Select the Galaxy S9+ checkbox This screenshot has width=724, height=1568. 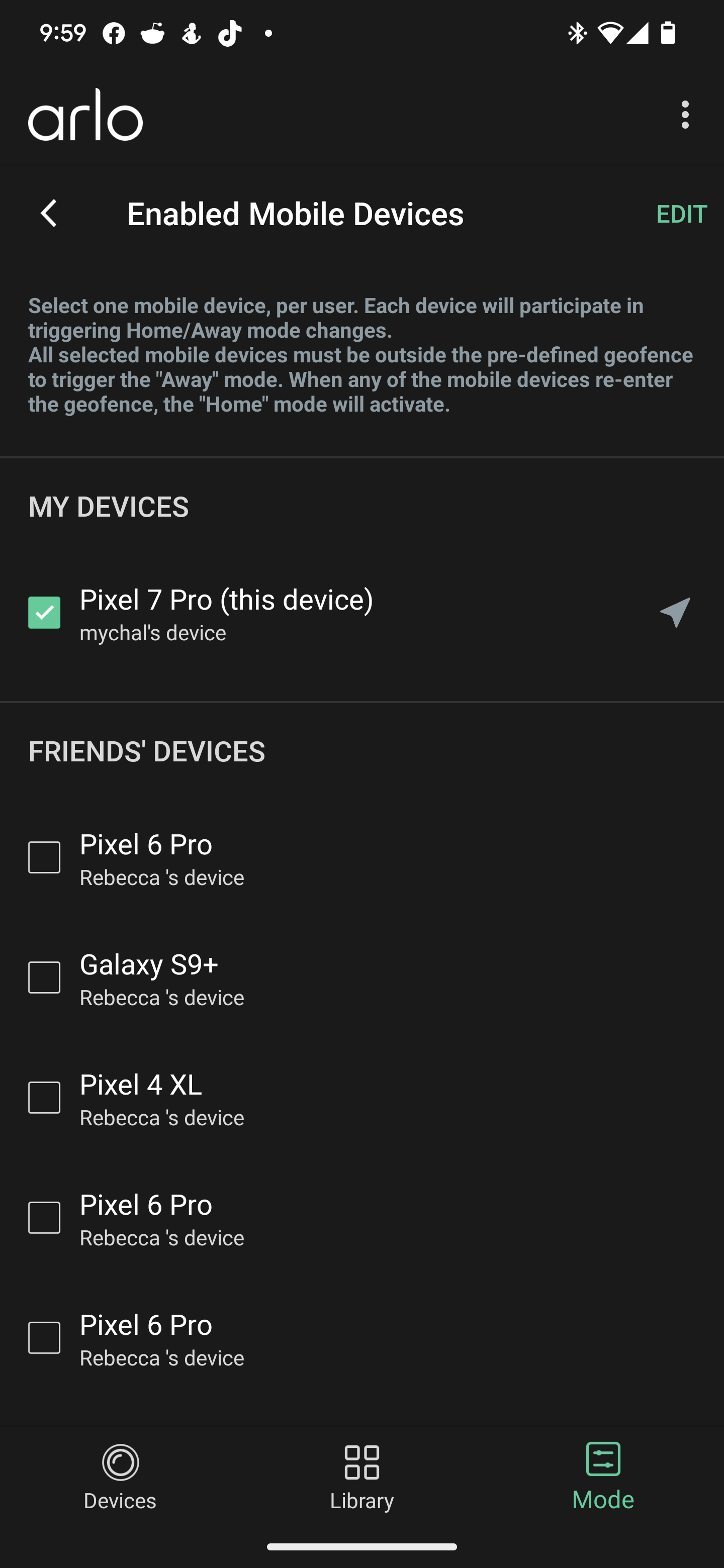point(44,977)
